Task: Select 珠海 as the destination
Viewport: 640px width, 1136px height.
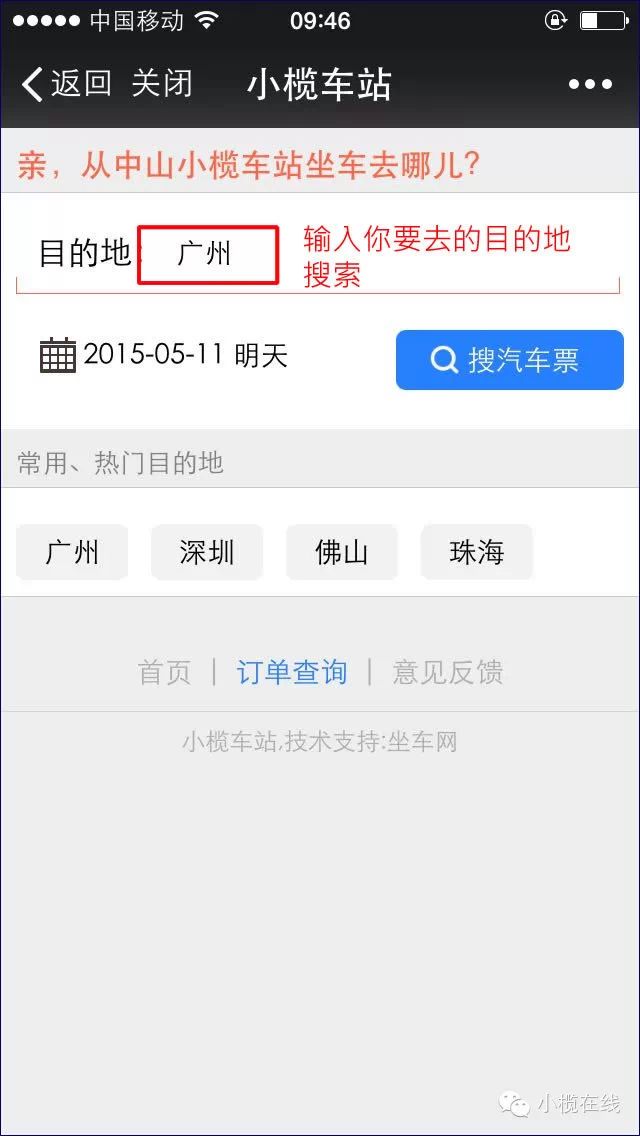Action: pyautogui.click(x=477, y=552)
